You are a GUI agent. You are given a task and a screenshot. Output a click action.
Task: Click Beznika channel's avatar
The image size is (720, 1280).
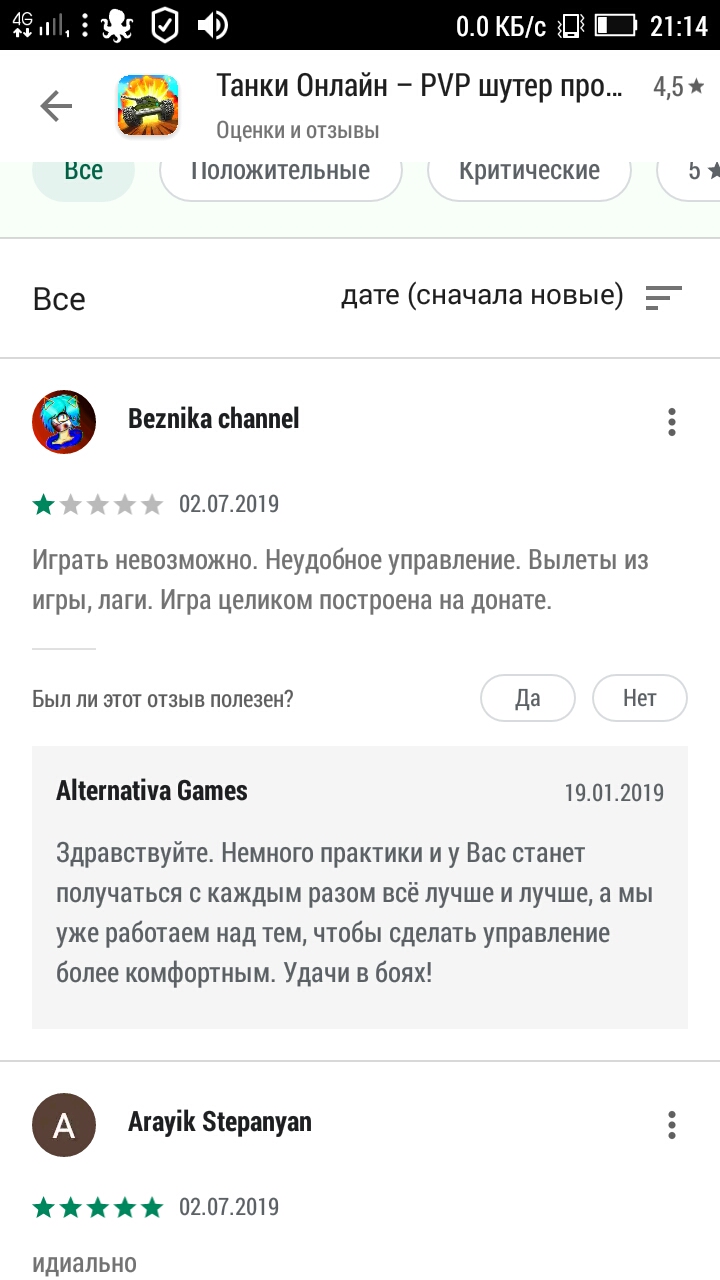(x=63, y=422)
